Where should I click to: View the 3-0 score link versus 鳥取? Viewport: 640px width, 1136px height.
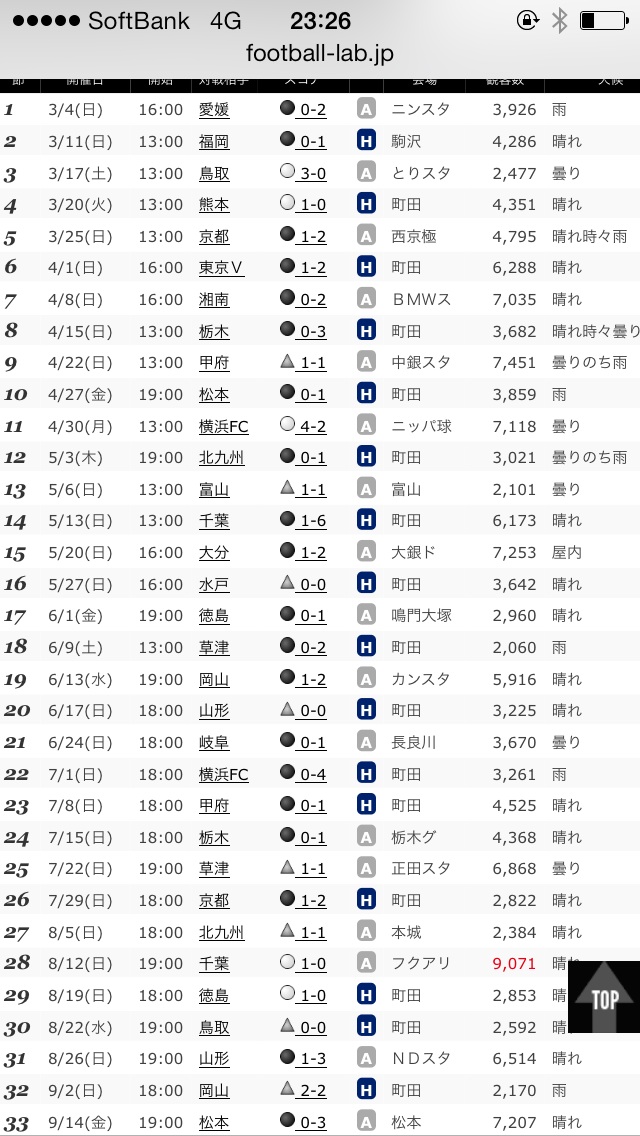pos(312,173)
